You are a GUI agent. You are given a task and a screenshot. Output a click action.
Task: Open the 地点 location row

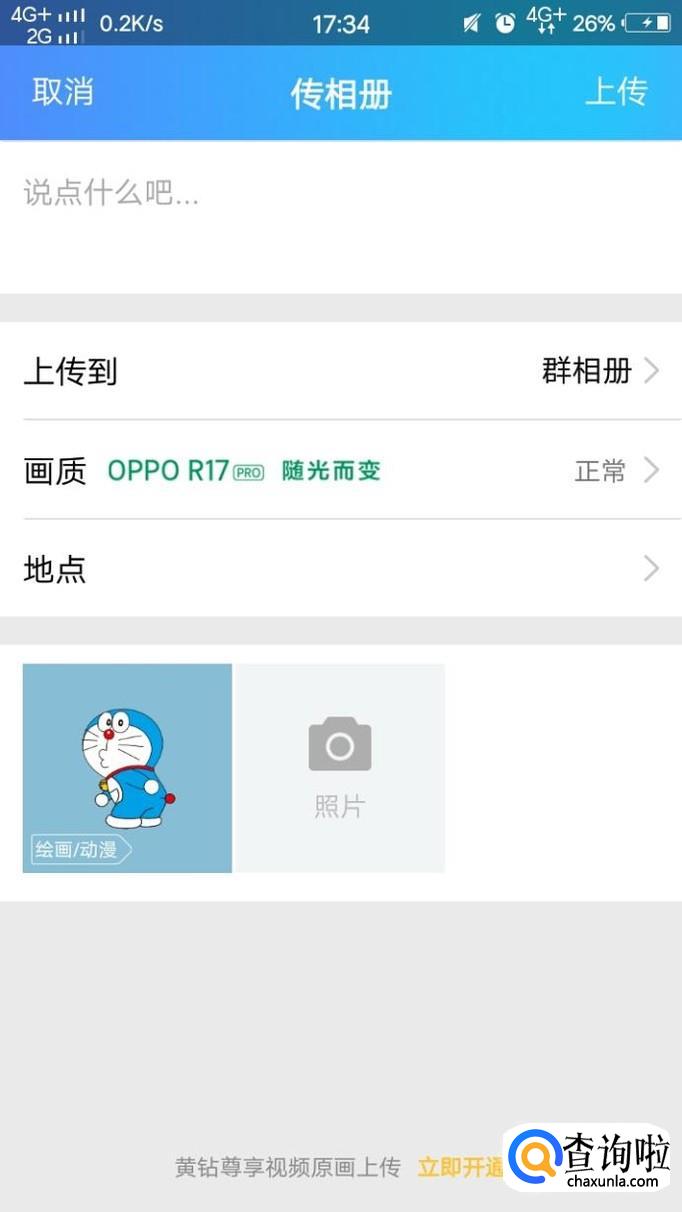(x=340, y=569)
